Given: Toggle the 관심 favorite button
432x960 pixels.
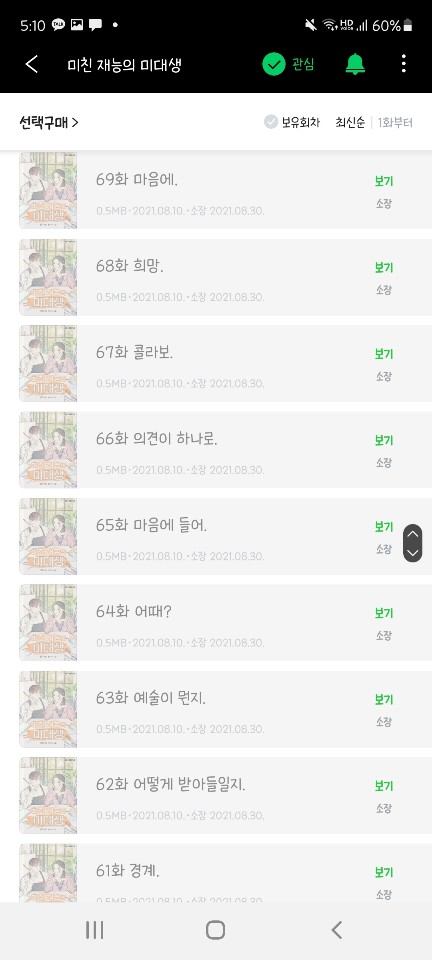Looking at the screenshot, I should point(288,64).
